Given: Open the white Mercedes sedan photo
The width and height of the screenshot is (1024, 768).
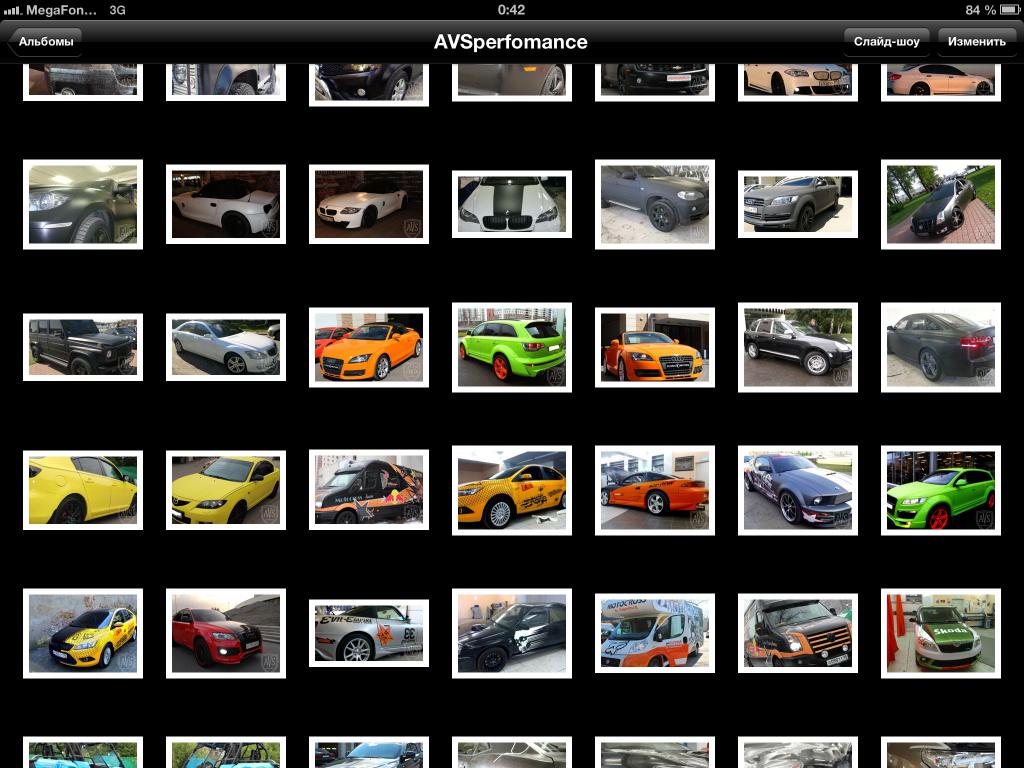Looking at the screenshot, I should click(x=225, y=347).
